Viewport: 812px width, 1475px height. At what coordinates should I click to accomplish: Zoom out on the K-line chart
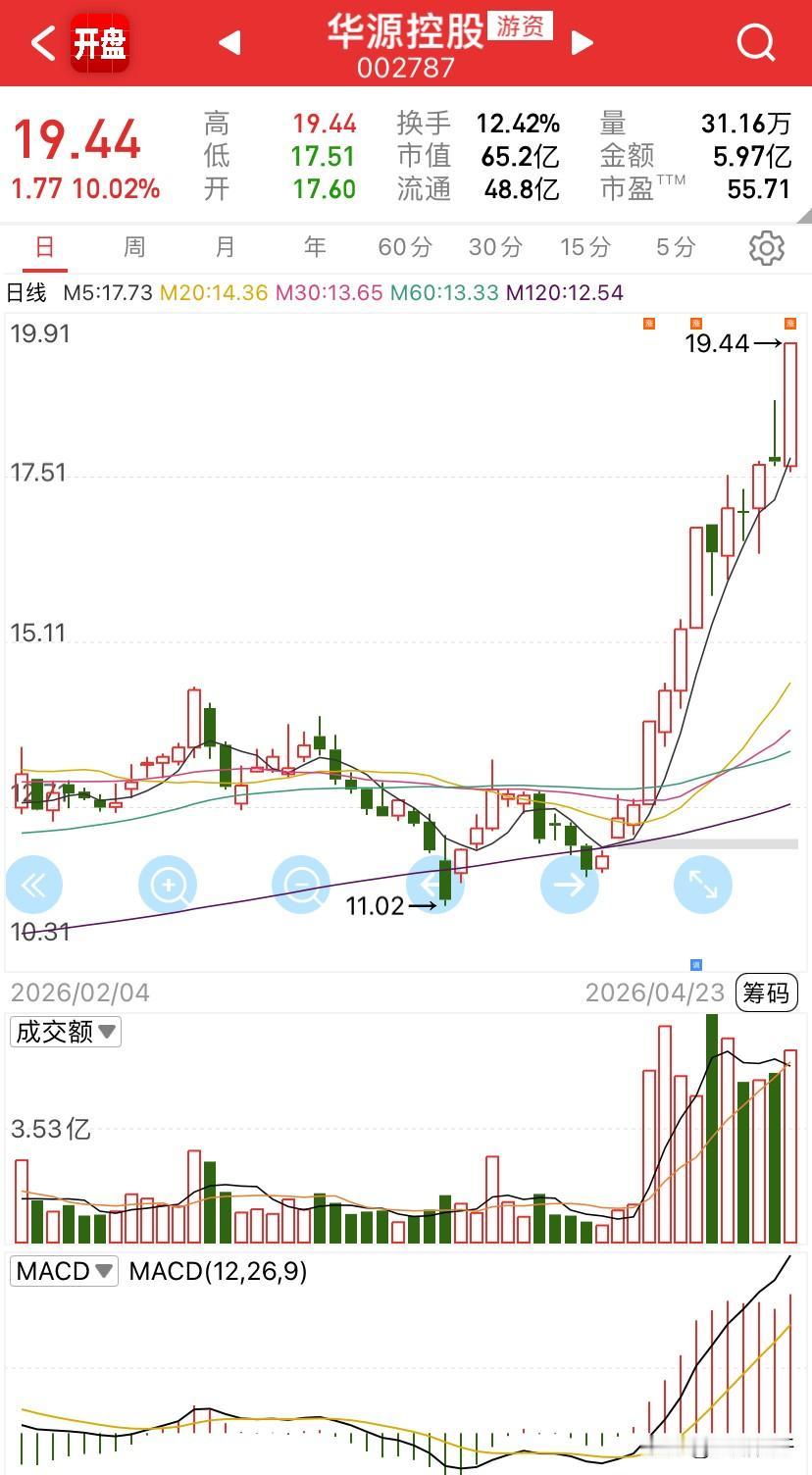click(x=301, y=886)
